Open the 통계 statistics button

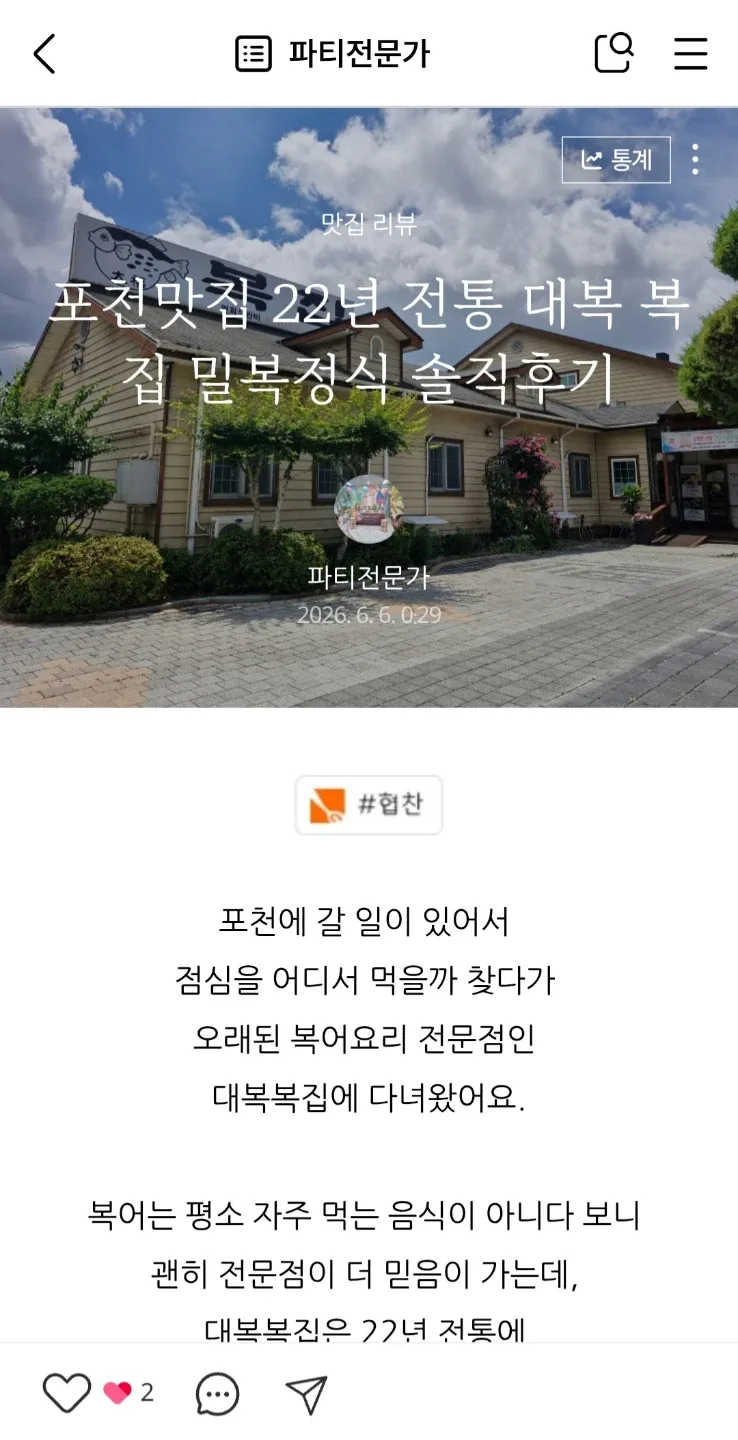pyautogui.click(x=616, y=160)
